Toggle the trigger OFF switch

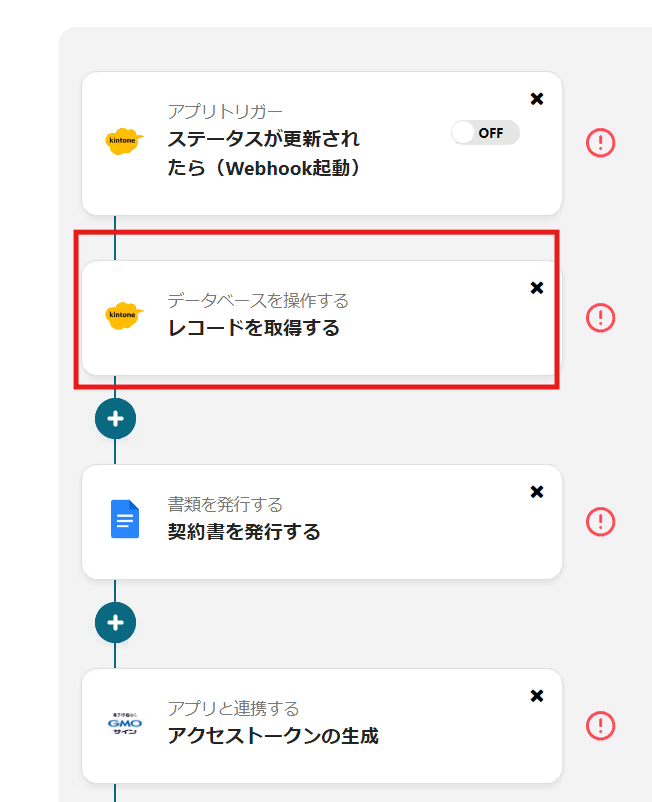[x=485, y=133]
